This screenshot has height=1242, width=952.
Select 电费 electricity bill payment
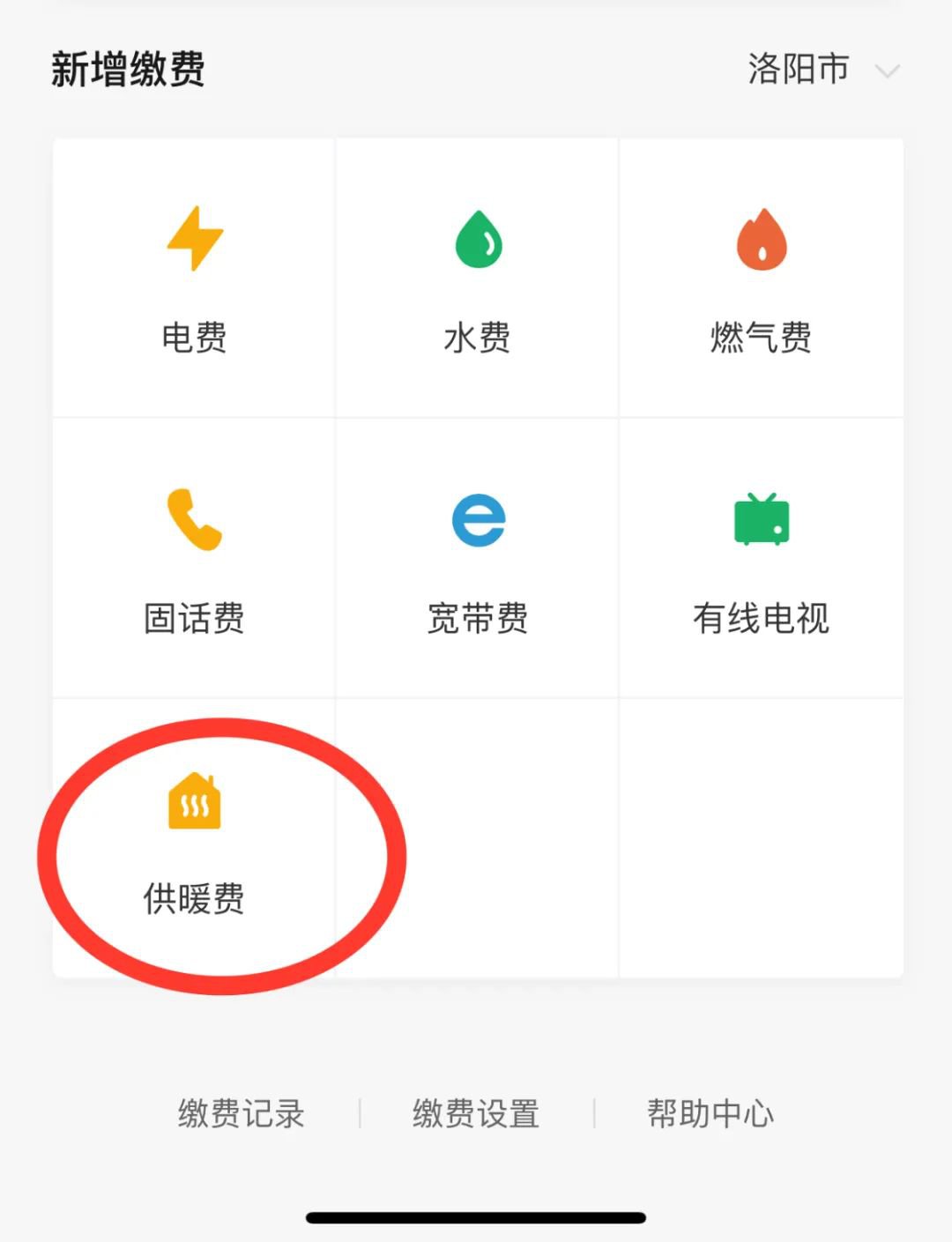tap(194, 278)
